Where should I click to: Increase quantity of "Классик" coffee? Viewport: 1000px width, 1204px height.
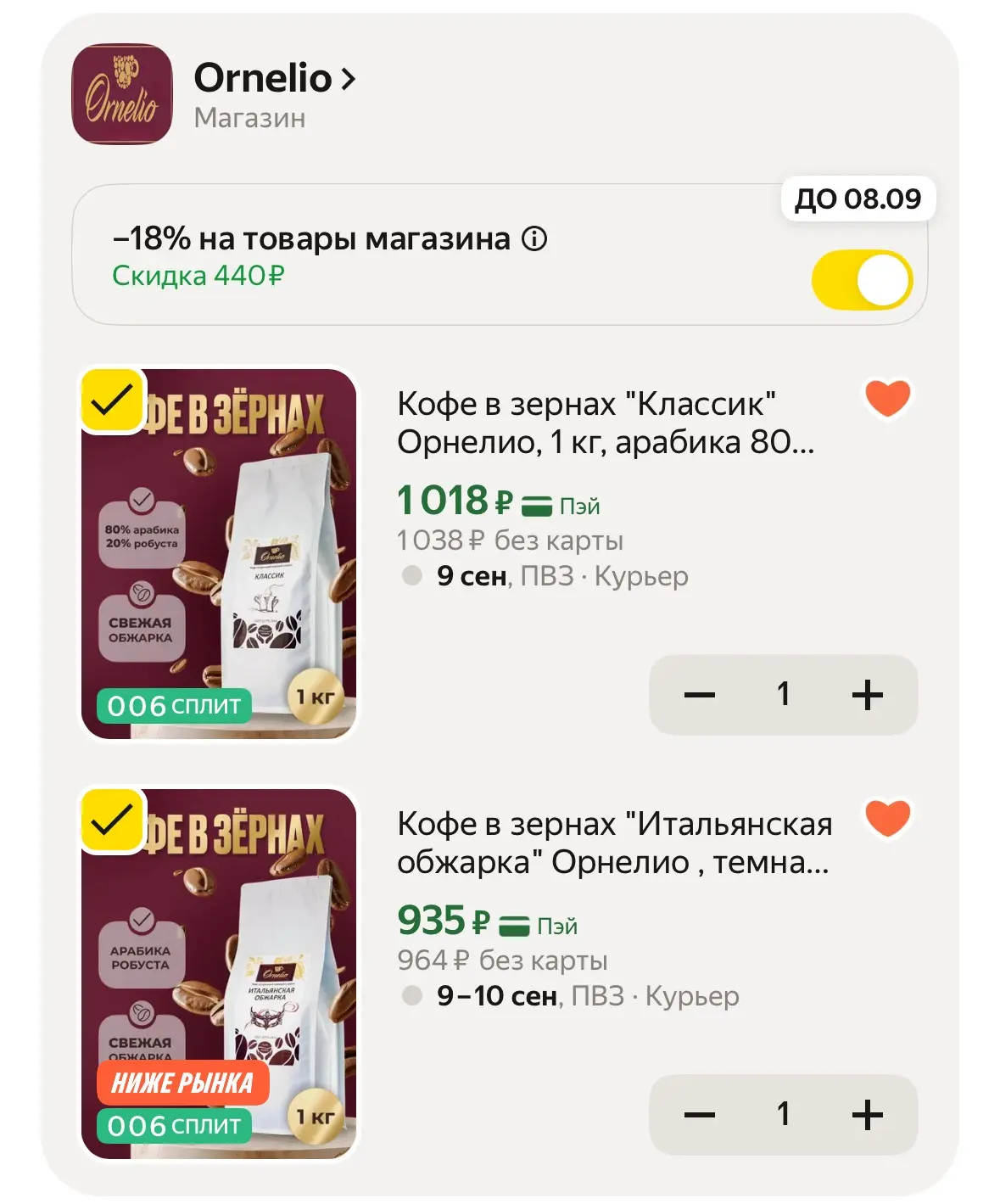[867, 695]
